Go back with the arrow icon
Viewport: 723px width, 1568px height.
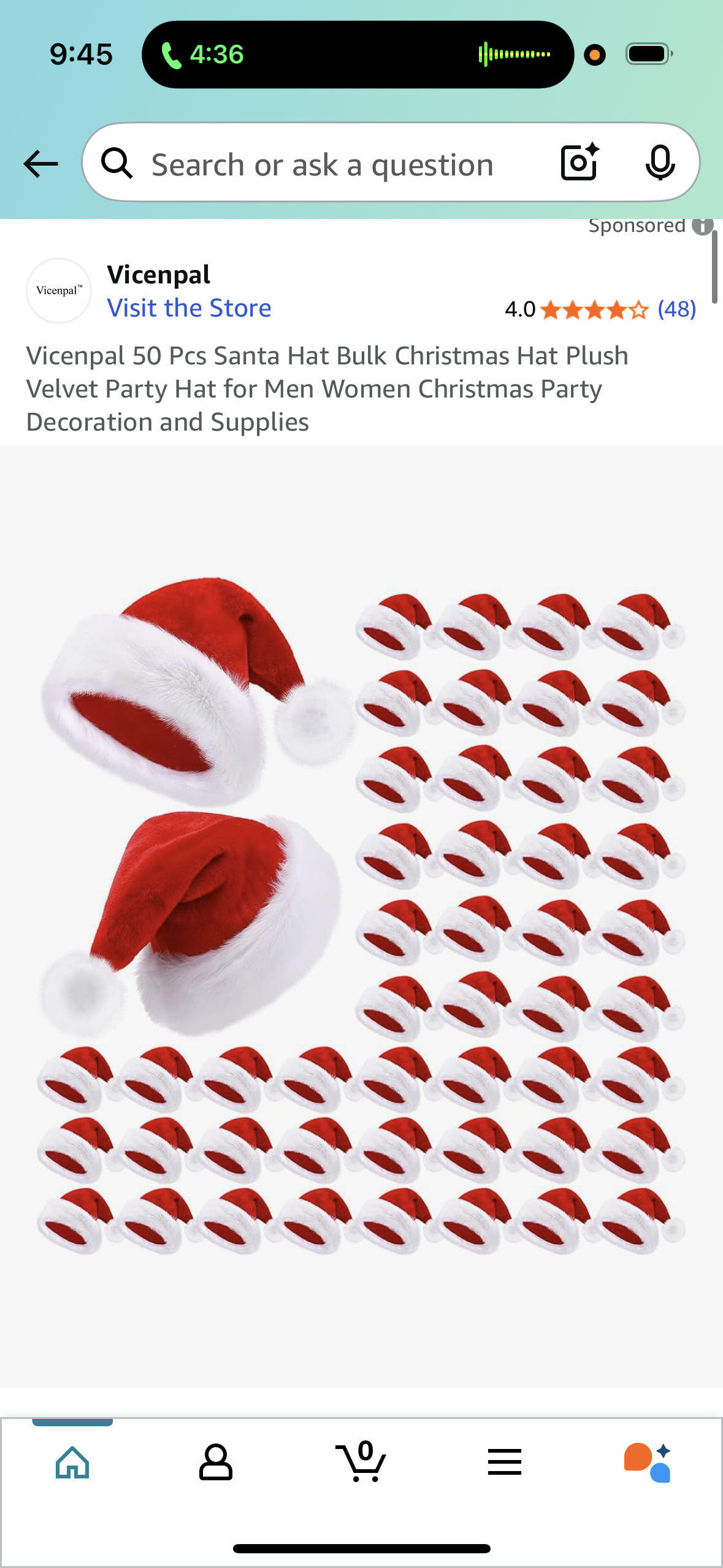point(40,164)
